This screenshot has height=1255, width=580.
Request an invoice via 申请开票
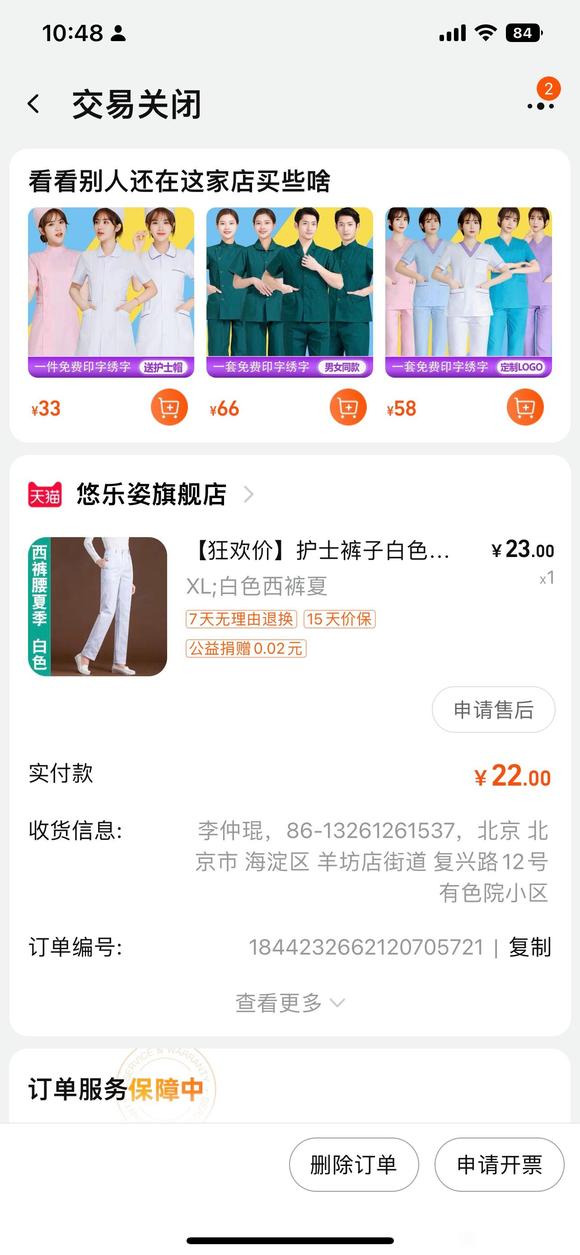pyautogui.click(x=499, y=1165)
